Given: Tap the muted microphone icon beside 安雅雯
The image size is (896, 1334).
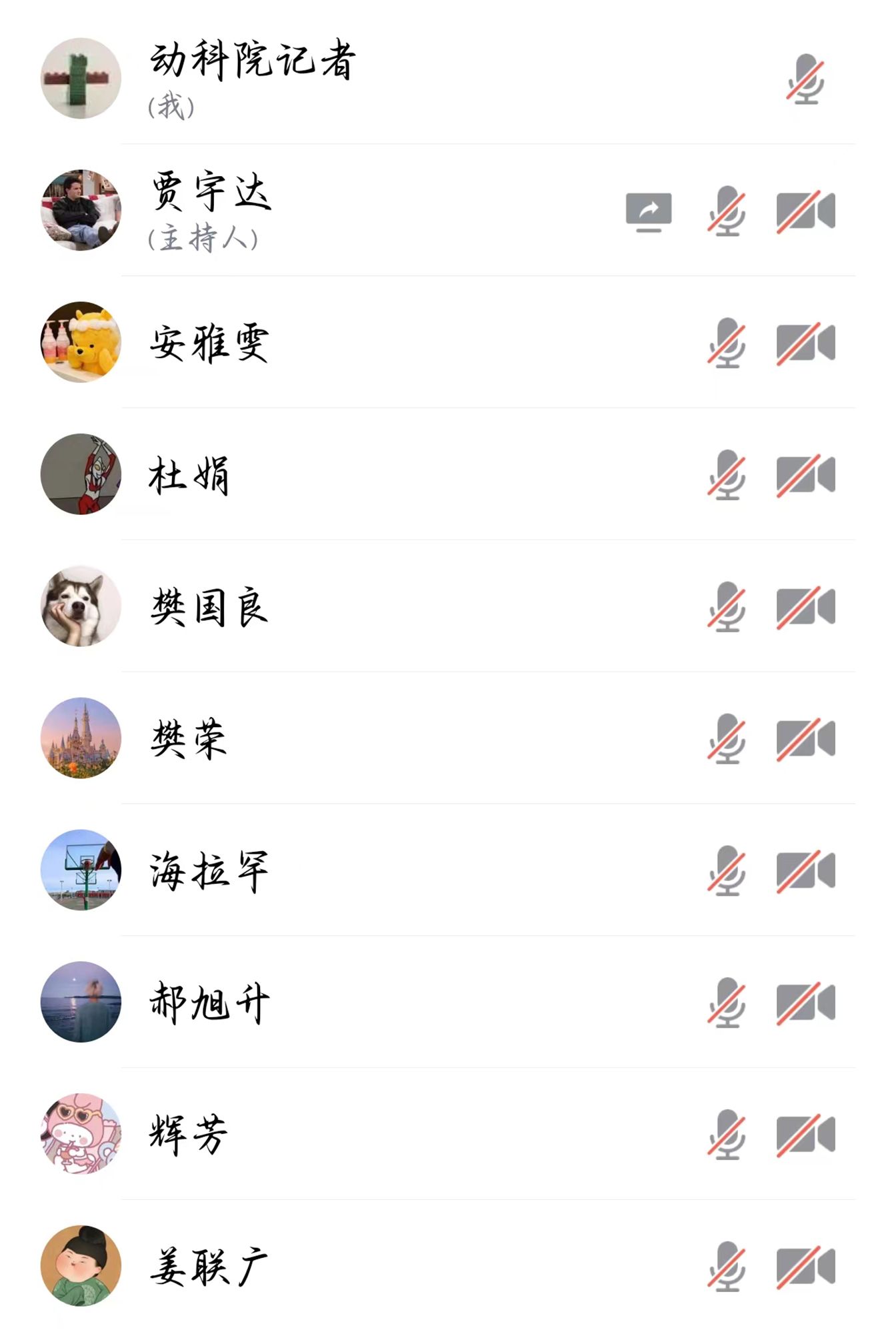Looking at the screenshot, I should [x=727, y=344].
